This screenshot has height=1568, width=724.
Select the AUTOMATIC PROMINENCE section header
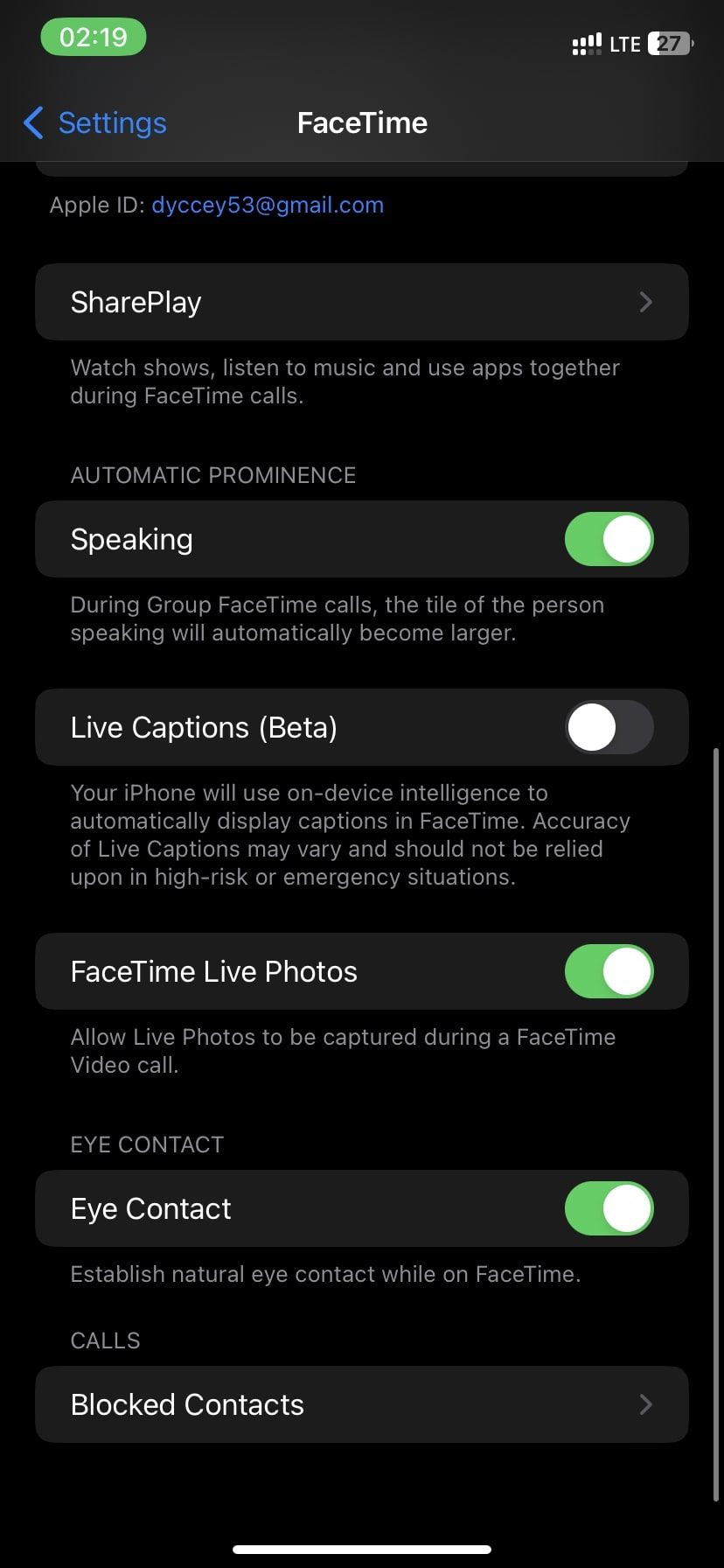tap(212, 475)
